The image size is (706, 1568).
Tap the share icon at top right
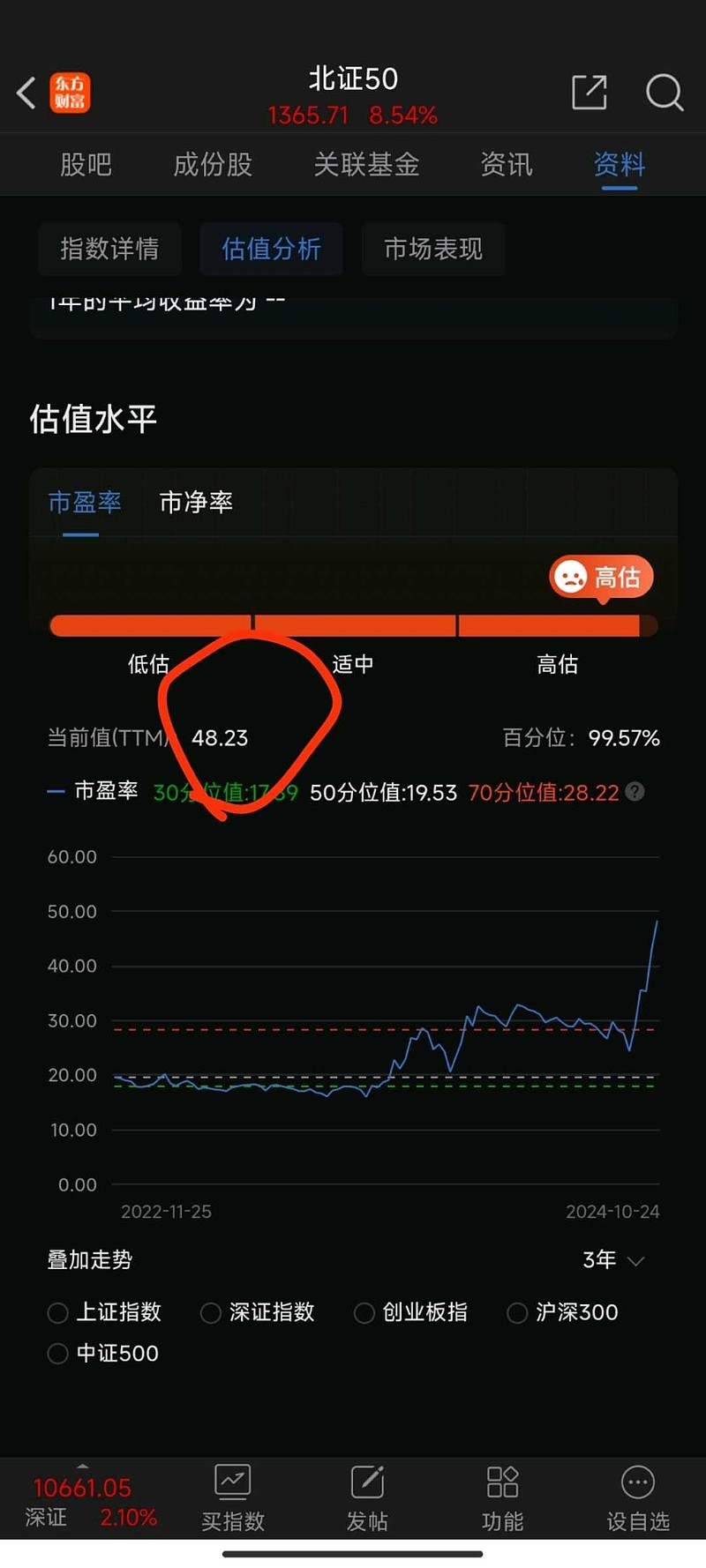pyautogui.click(x=590, y=93)
